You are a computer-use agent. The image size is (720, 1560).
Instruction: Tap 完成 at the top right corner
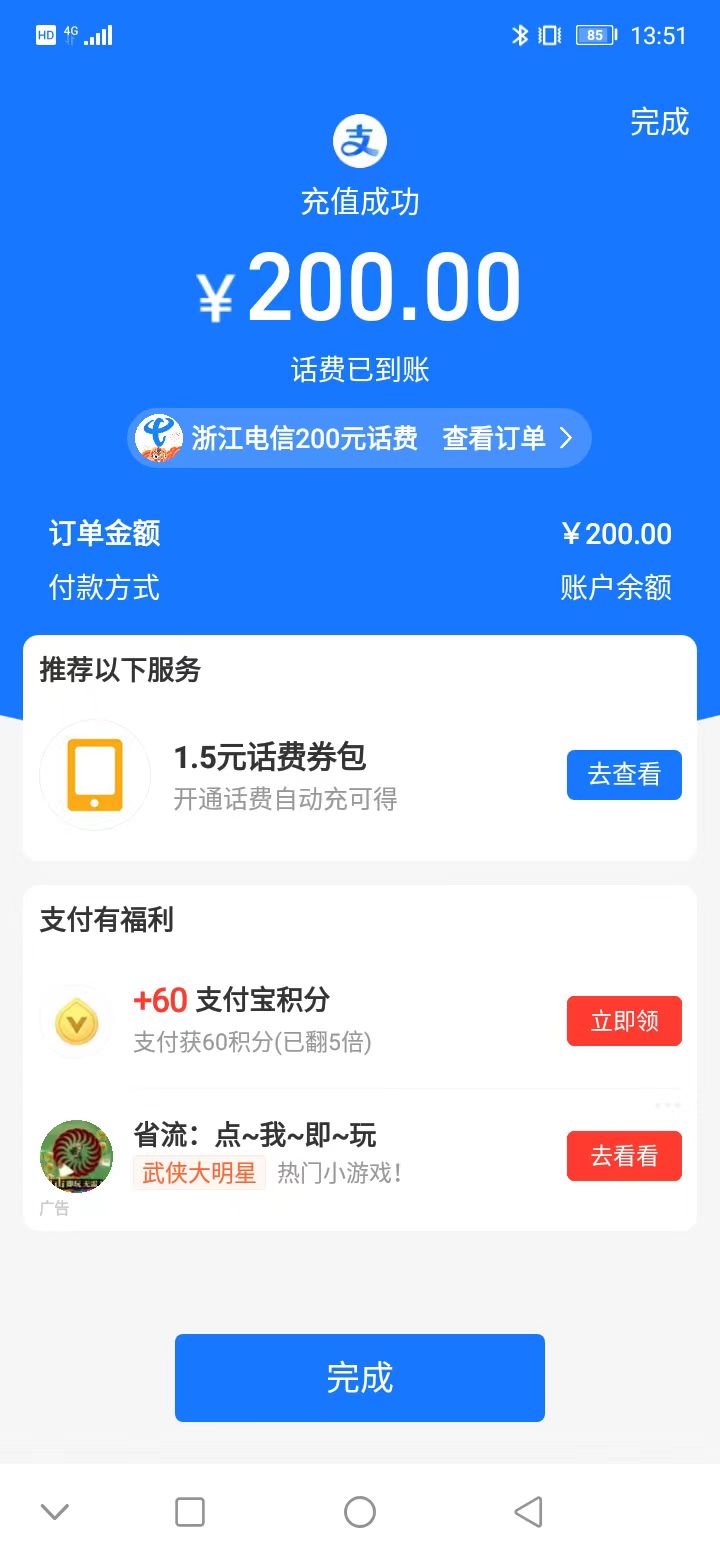click(x=660, y=122)
